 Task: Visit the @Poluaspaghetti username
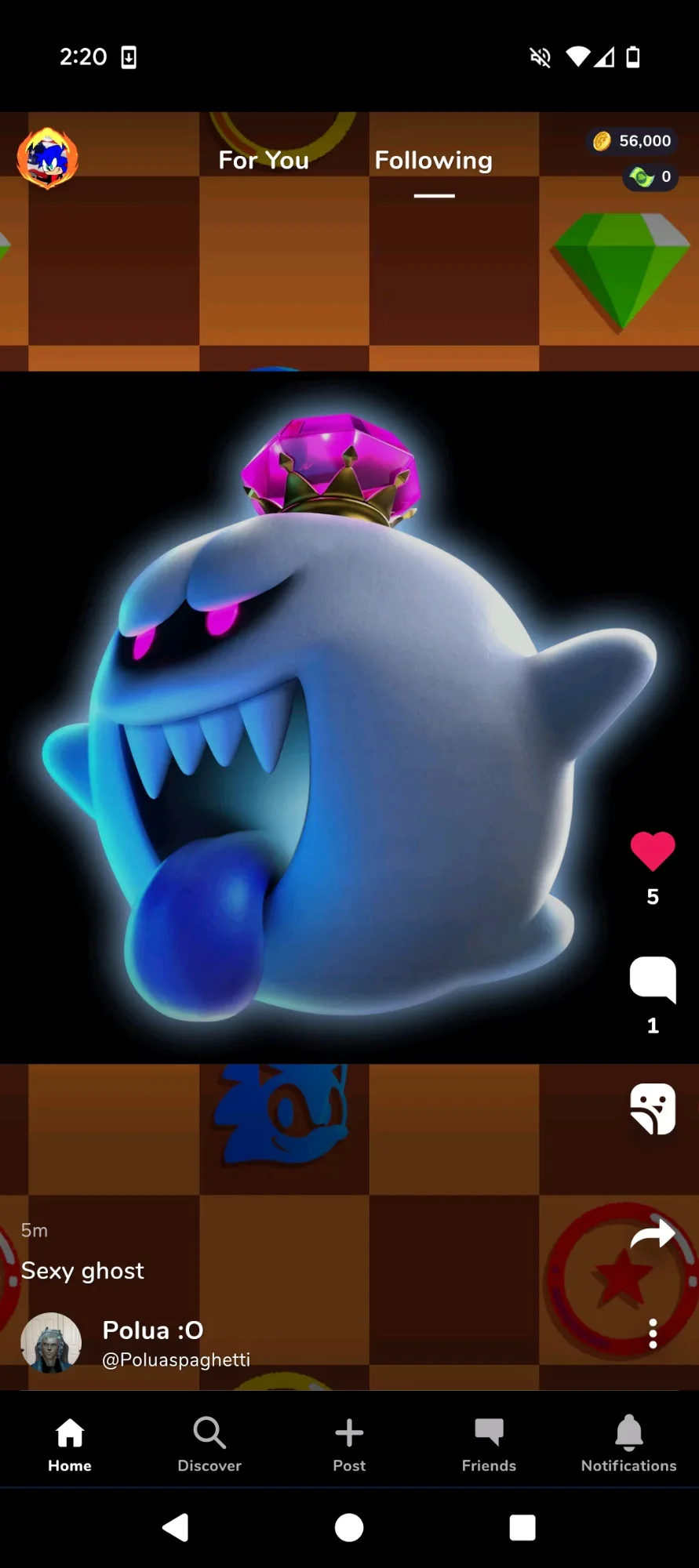pos(177,1360)
